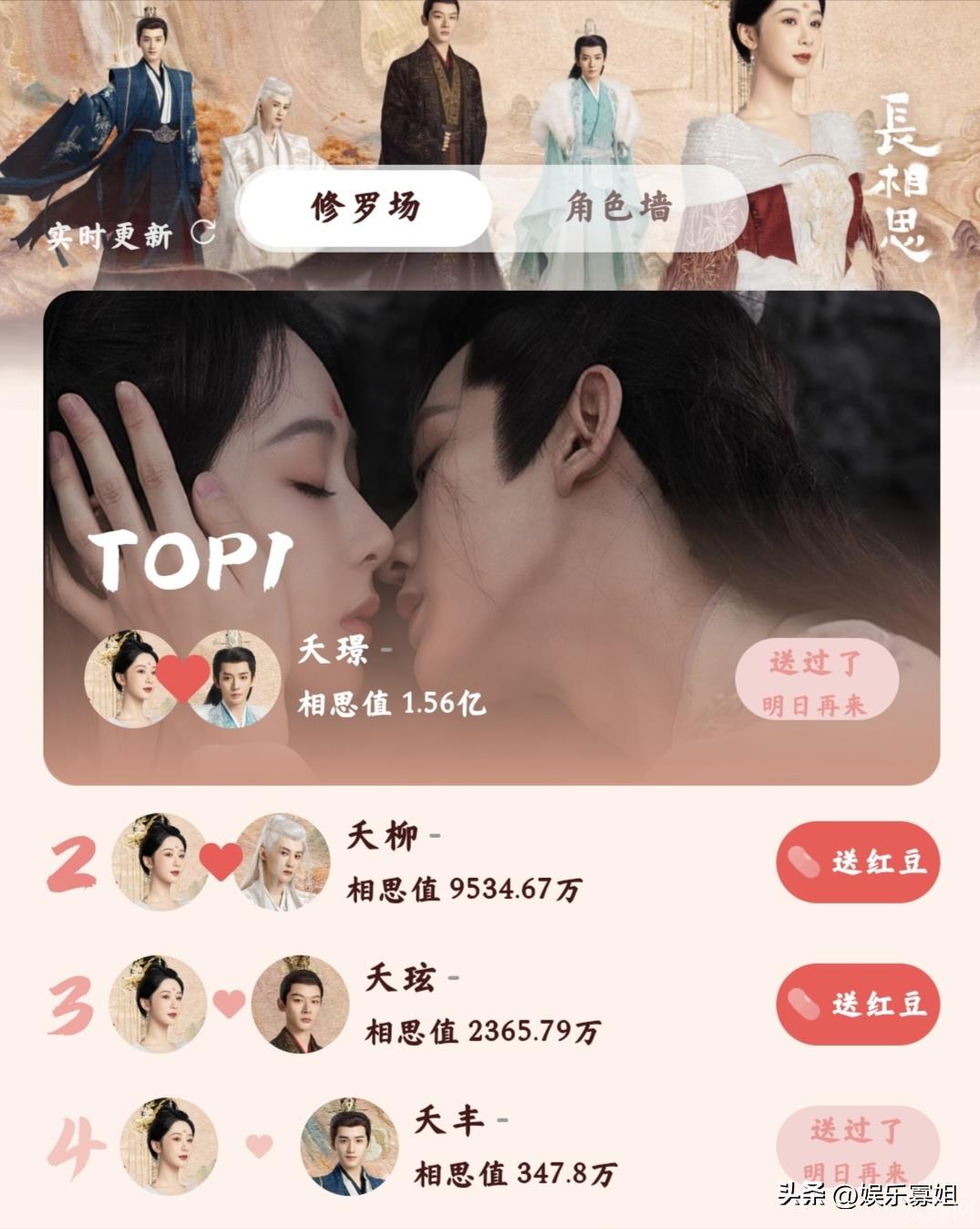Tap 送过了 button for the 夭丰 couple
Image resolution: width=980 pixels, height=1229 pixels.
[x=857, y=1147]
